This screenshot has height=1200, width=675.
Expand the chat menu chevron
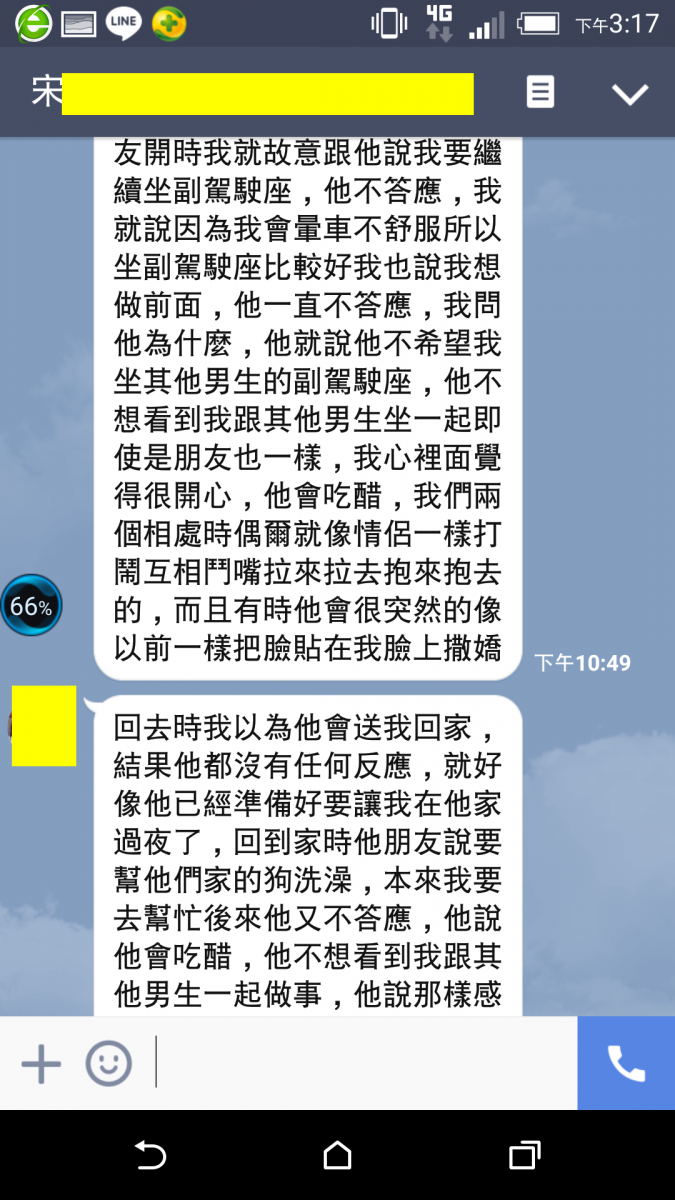click(x=630, y=94)
